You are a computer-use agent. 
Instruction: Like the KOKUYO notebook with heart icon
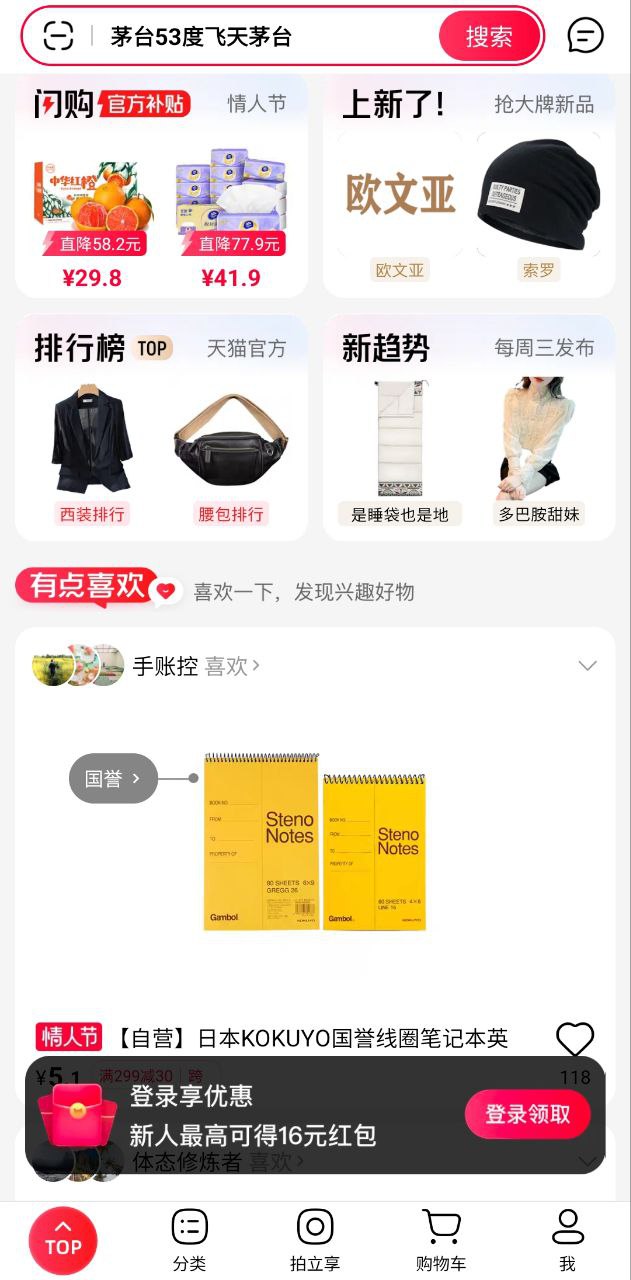[575, 1041]
